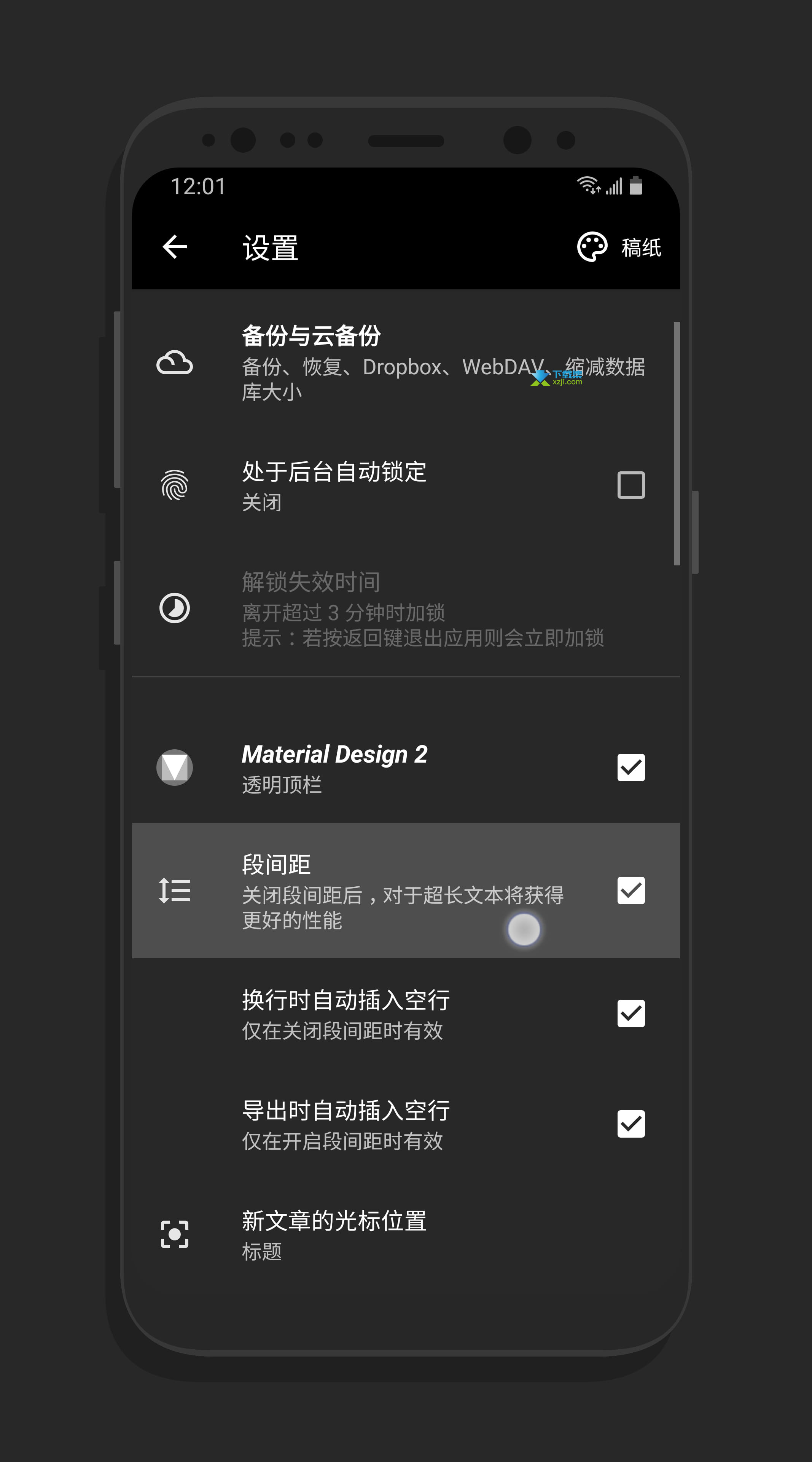Uncheck 导出时自动插入空行
Screen dimensions: 812x1462
point(630,1124)
